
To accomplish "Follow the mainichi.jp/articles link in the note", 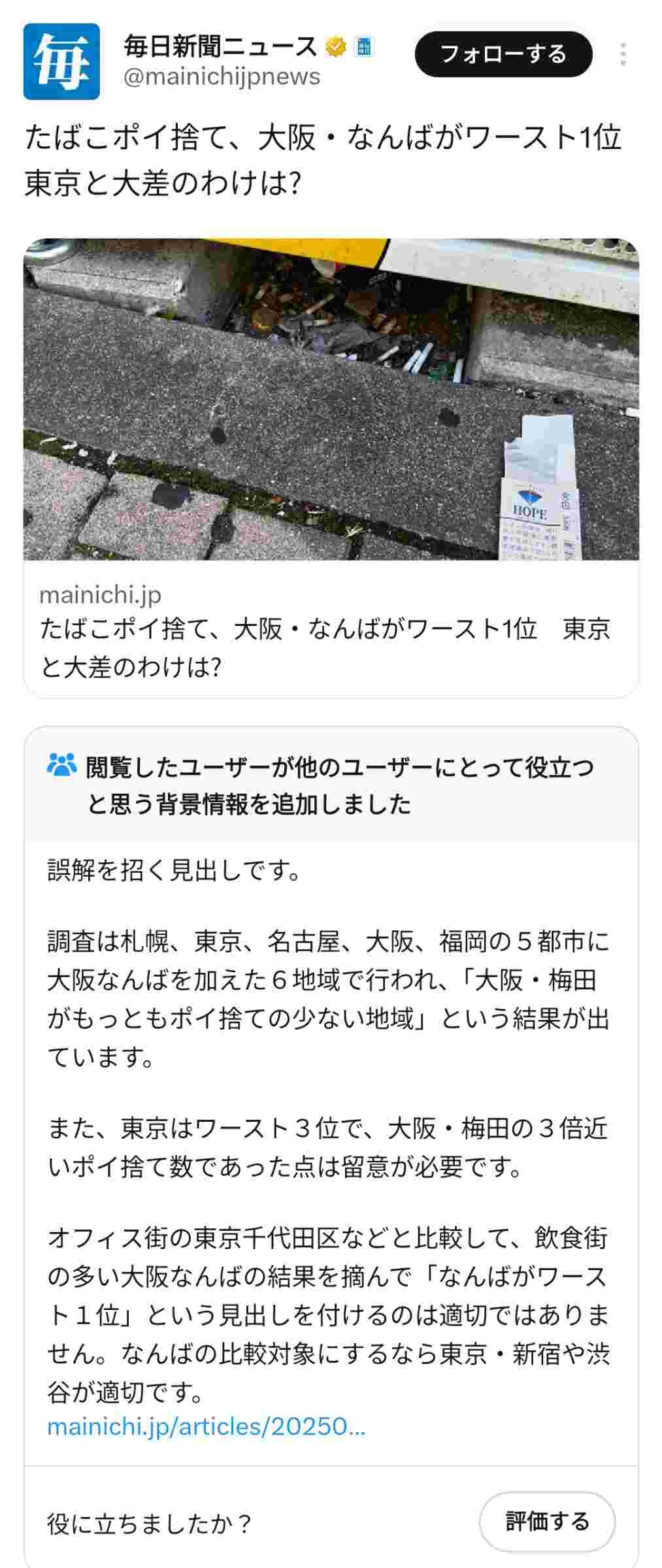I will tap(206, 1426).
